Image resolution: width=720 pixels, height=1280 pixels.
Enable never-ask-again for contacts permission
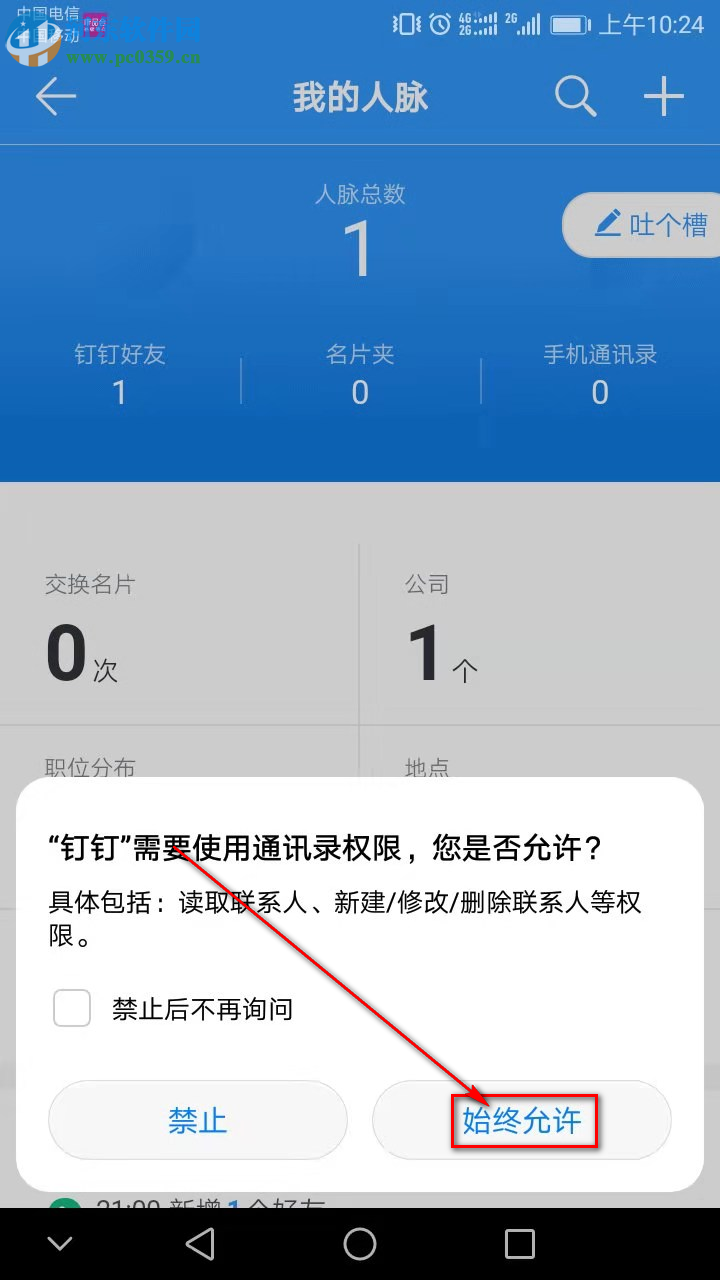pos(71,1008)
